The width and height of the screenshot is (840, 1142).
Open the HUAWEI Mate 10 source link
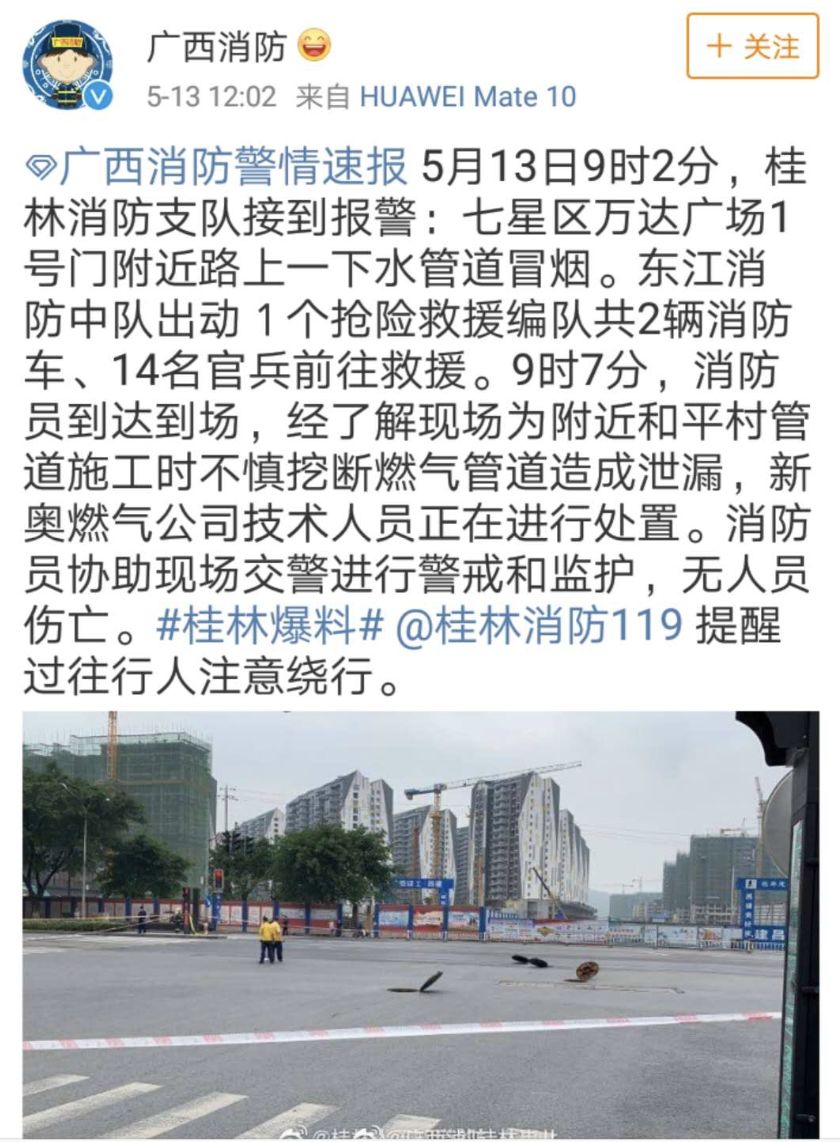pyautogui.click(x=467, y=97)
